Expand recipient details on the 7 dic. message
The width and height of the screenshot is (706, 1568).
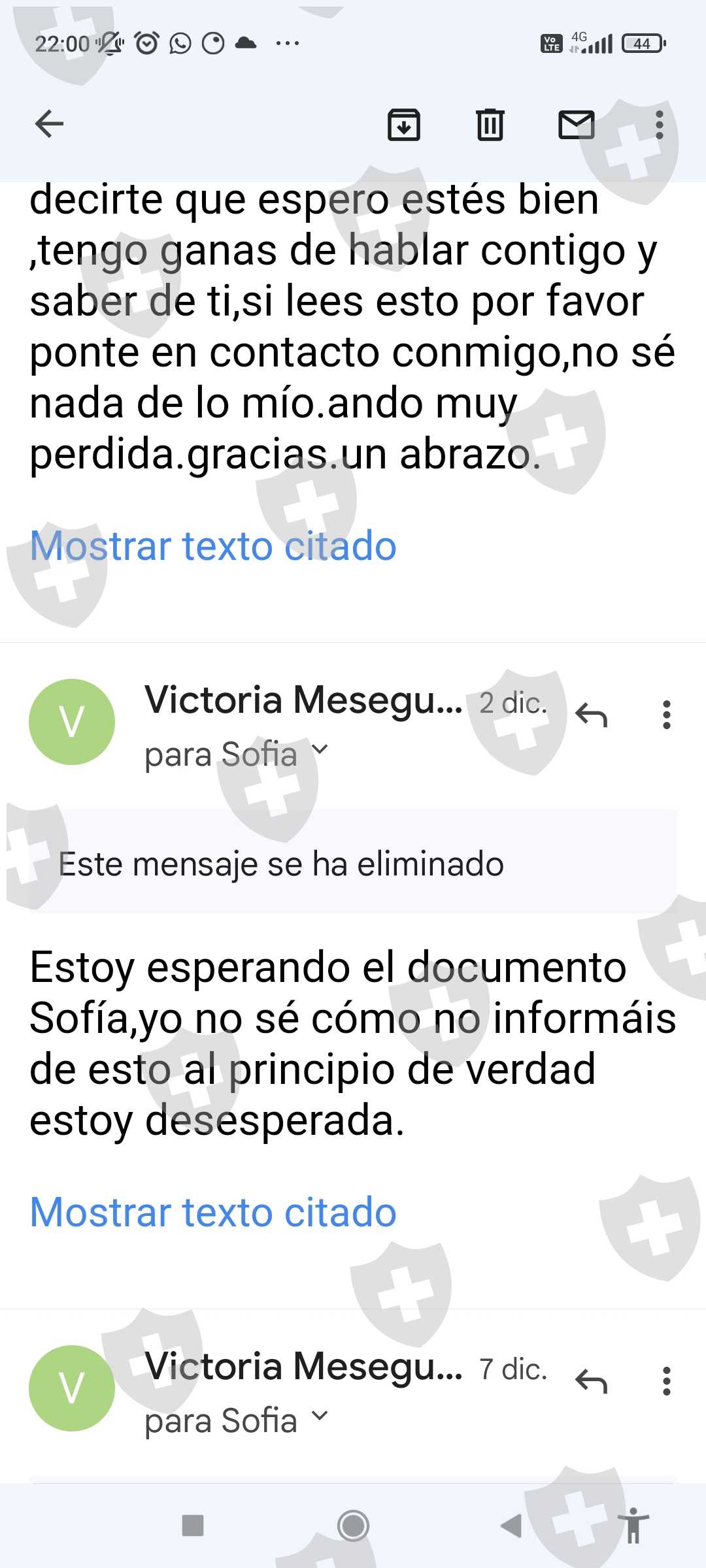point(320,1415)
